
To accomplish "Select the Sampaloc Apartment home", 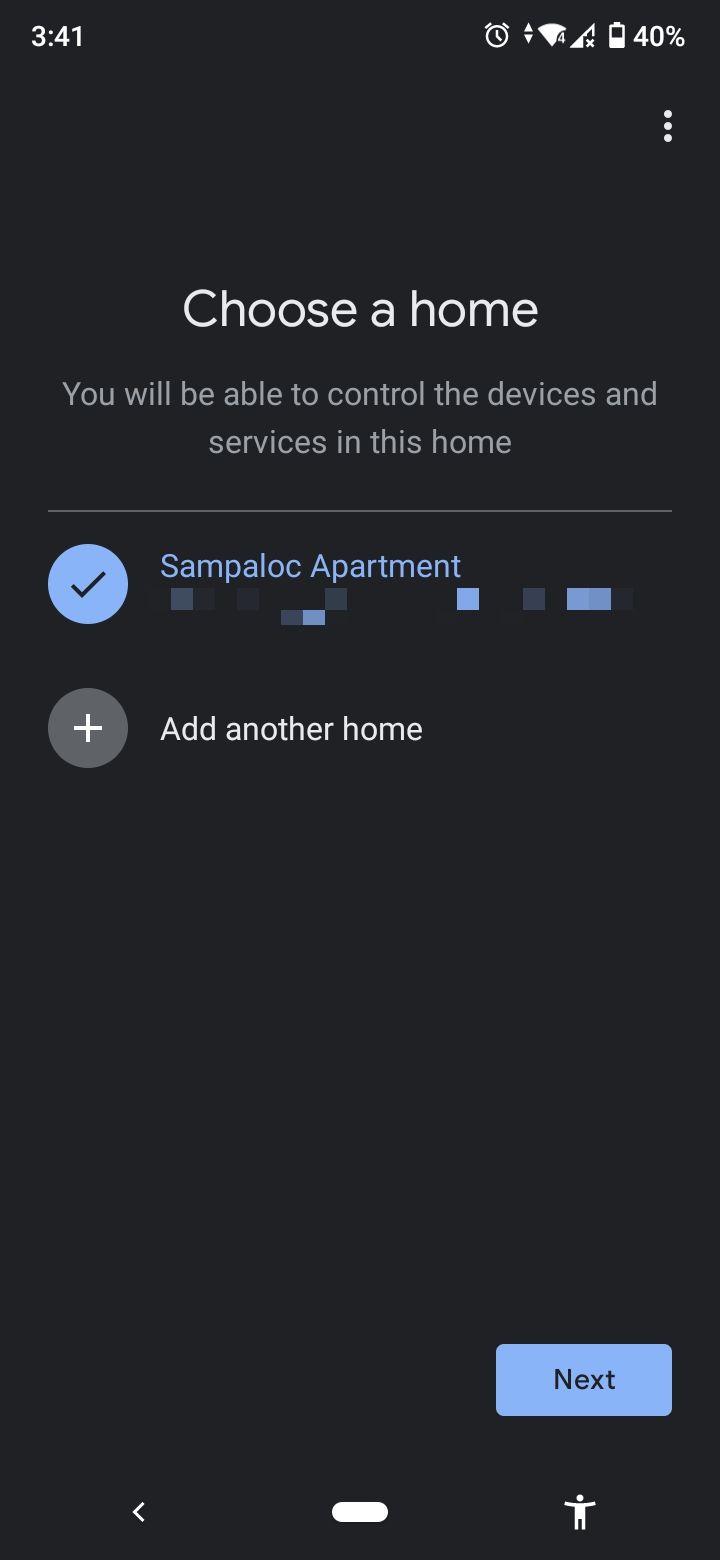I will pyautogui.click(x=309, y=567).
